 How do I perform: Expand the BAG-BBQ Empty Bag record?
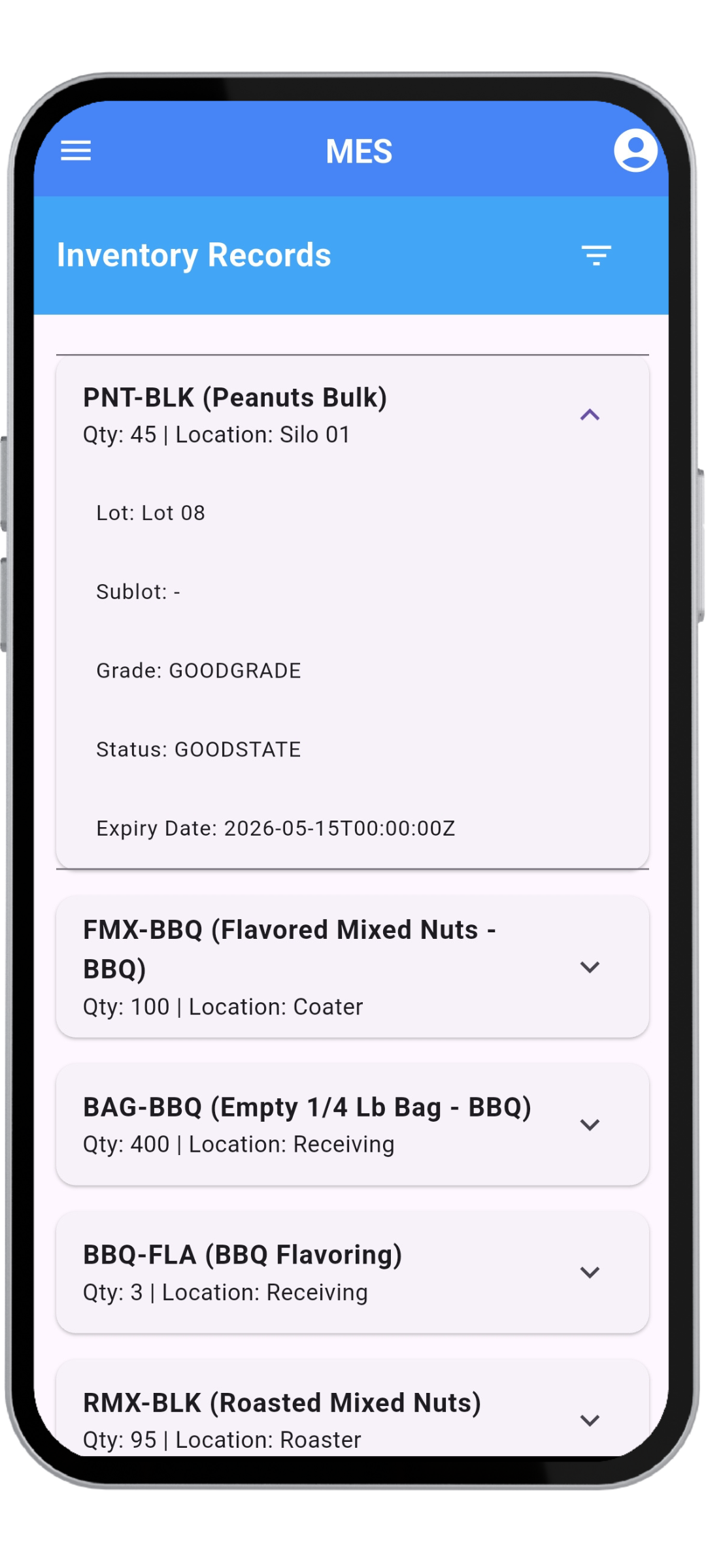pos(590,1124)
